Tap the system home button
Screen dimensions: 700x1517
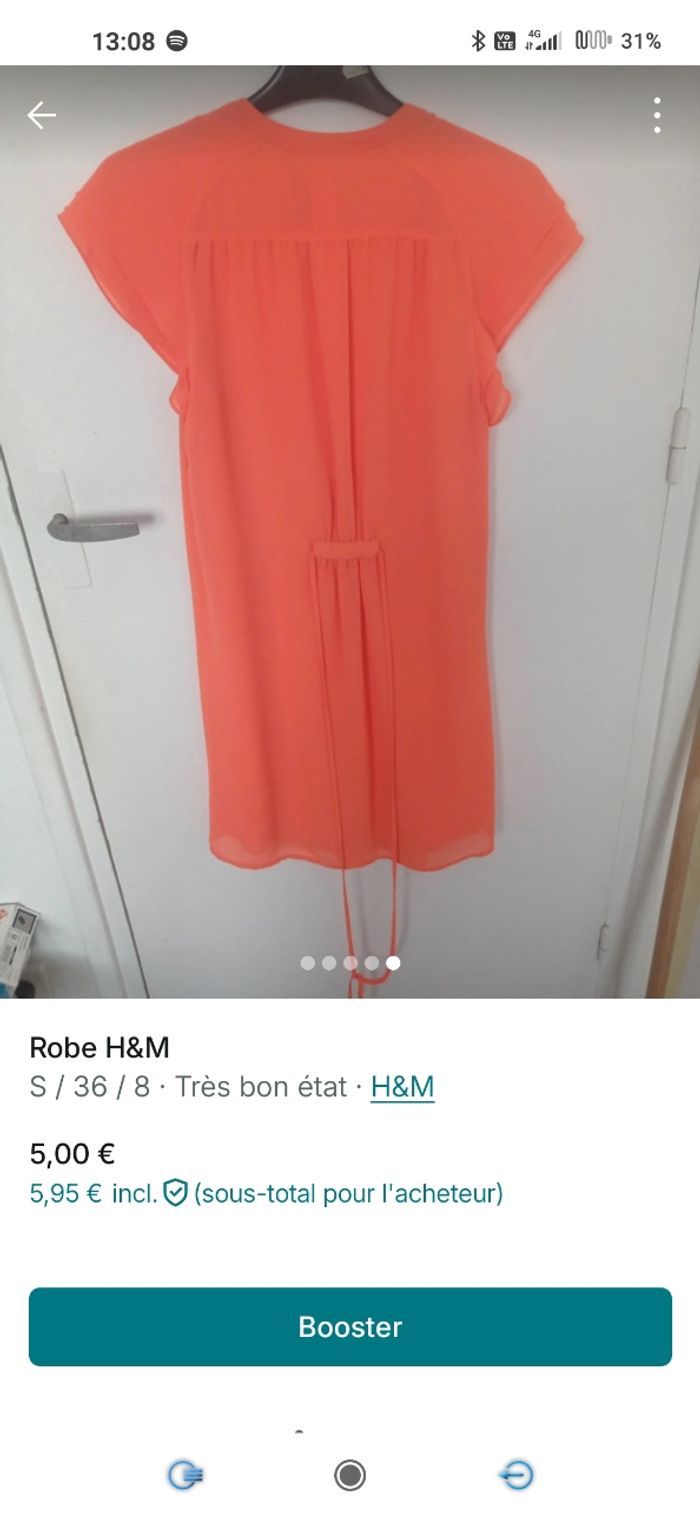(350, 1475)
